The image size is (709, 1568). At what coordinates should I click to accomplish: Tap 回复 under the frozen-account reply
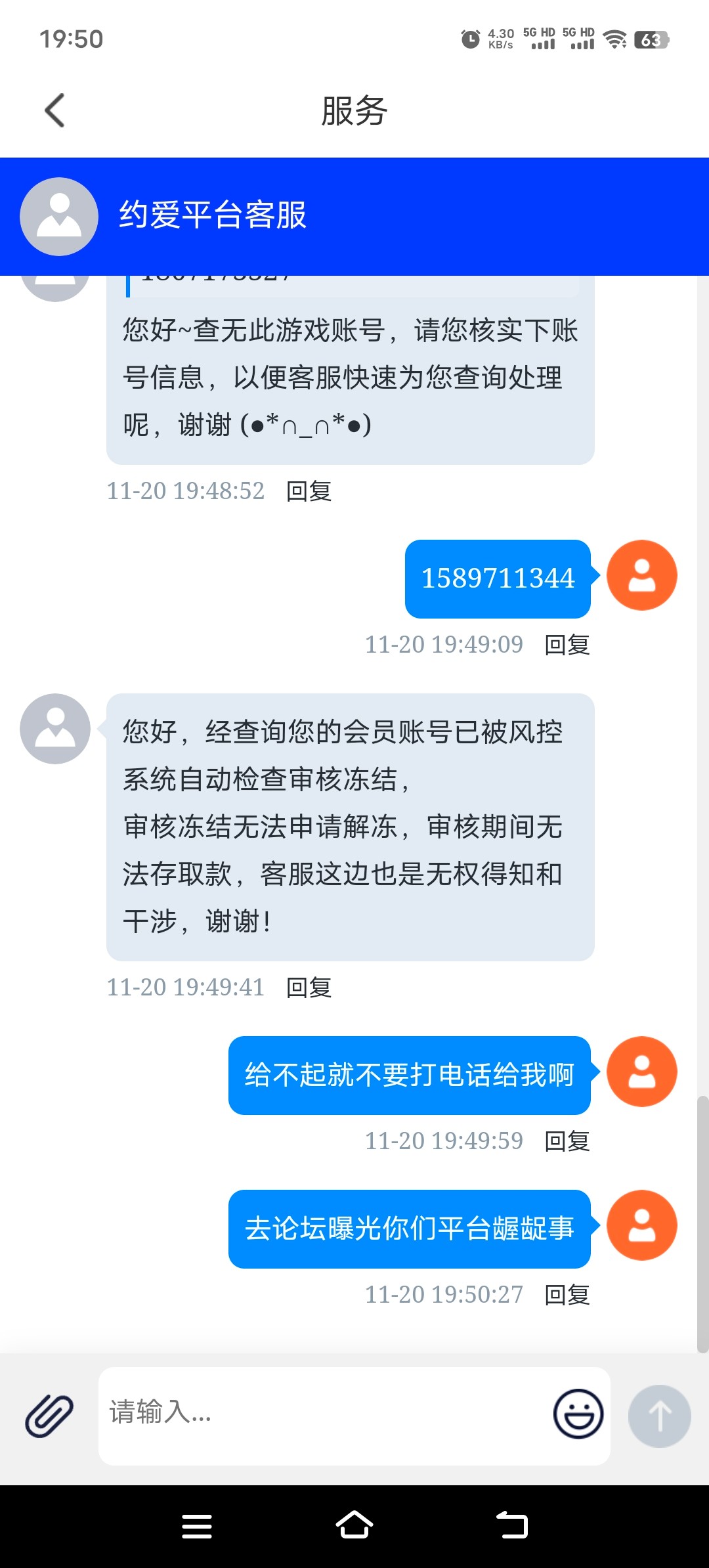click(x=308, y=987)
